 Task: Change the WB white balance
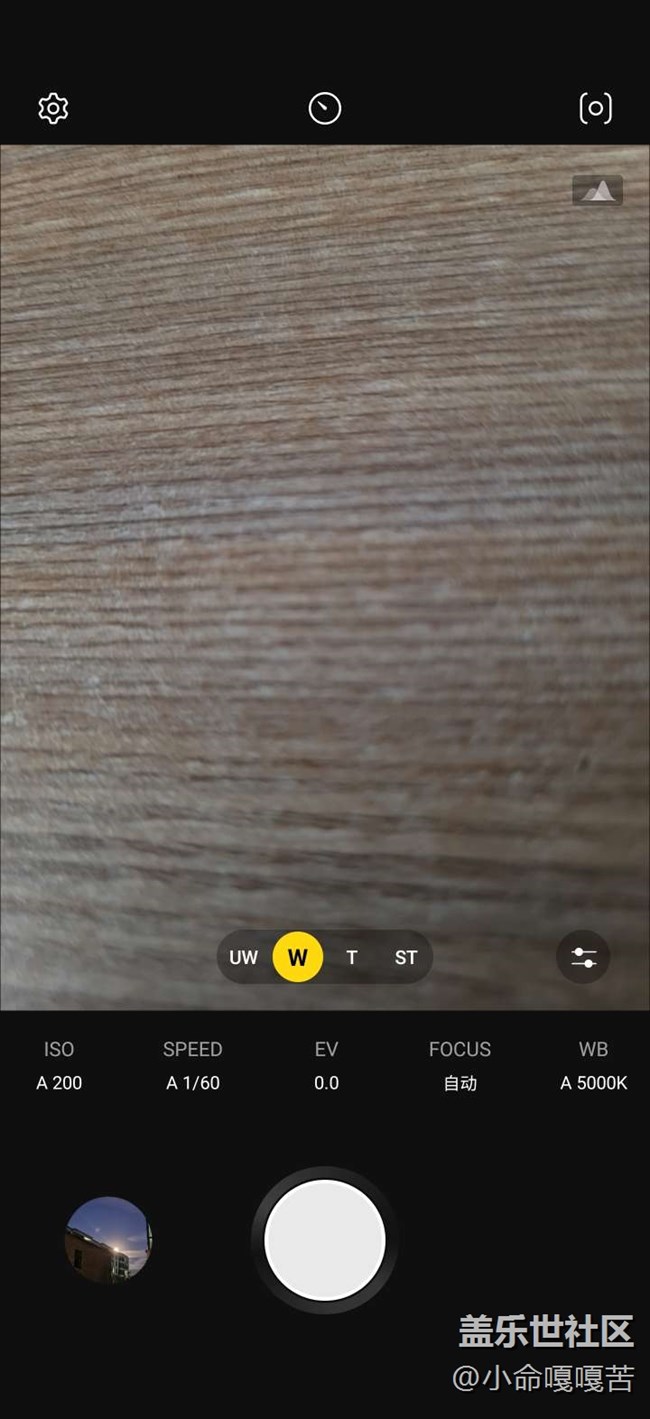pyautogui.click(x=593, y=1066)
